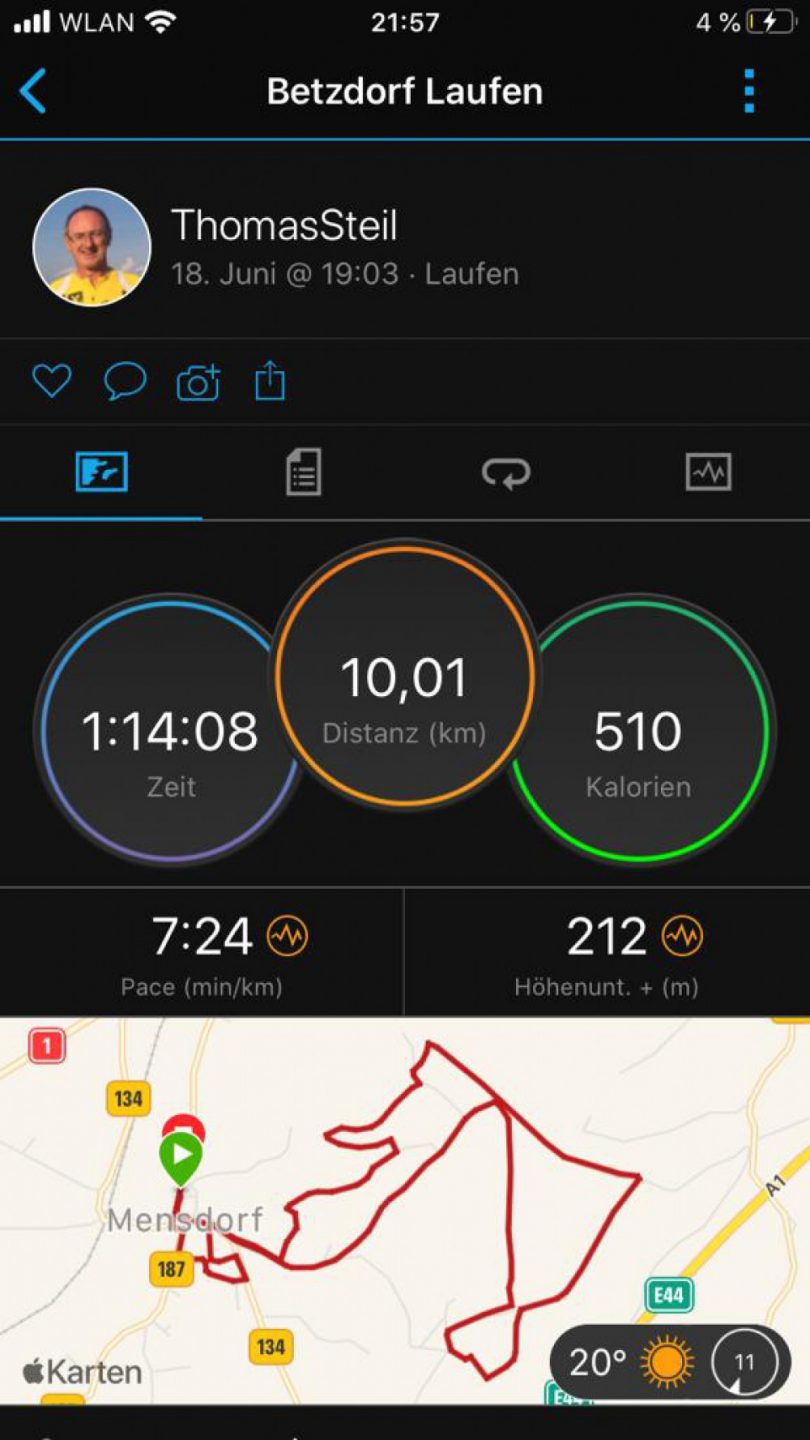This screenshot has height=1440, width=810.
Task: Open comments on this activity
Action: 125,381
